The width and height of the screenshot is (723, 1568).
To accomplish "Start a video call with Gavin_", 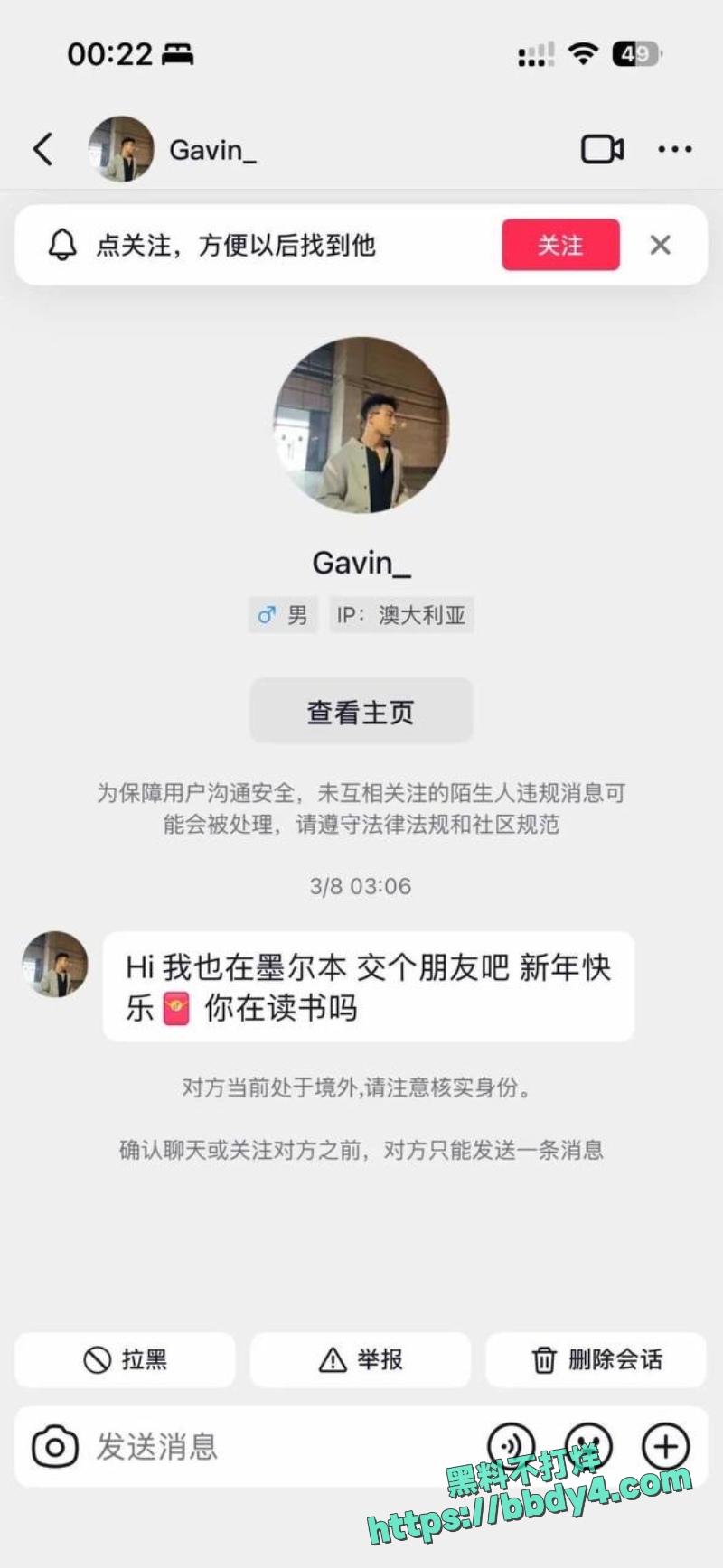I will click(602, 149).
